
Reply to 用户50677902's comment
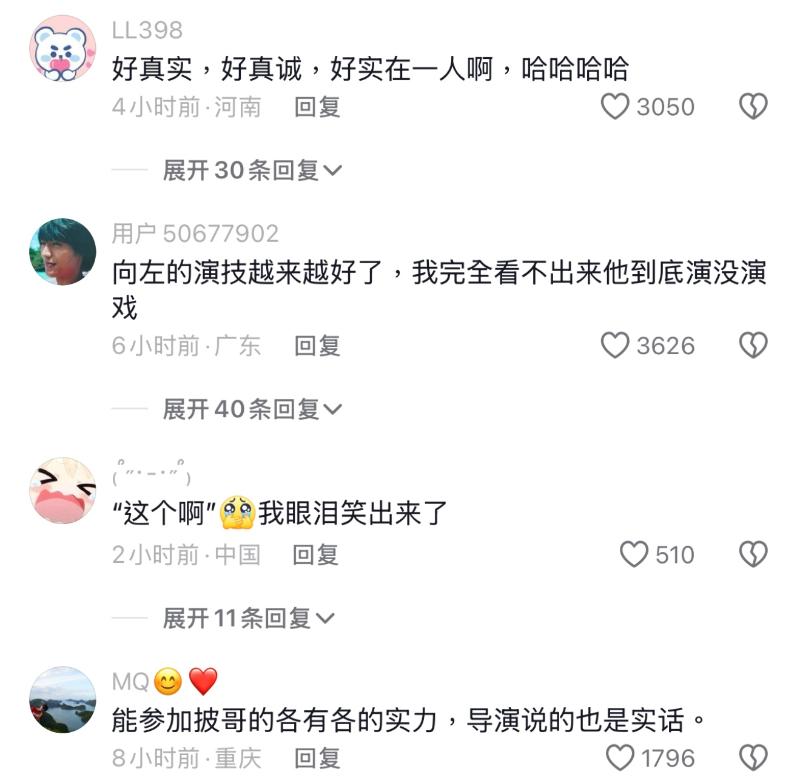click(x=317, y=345)
